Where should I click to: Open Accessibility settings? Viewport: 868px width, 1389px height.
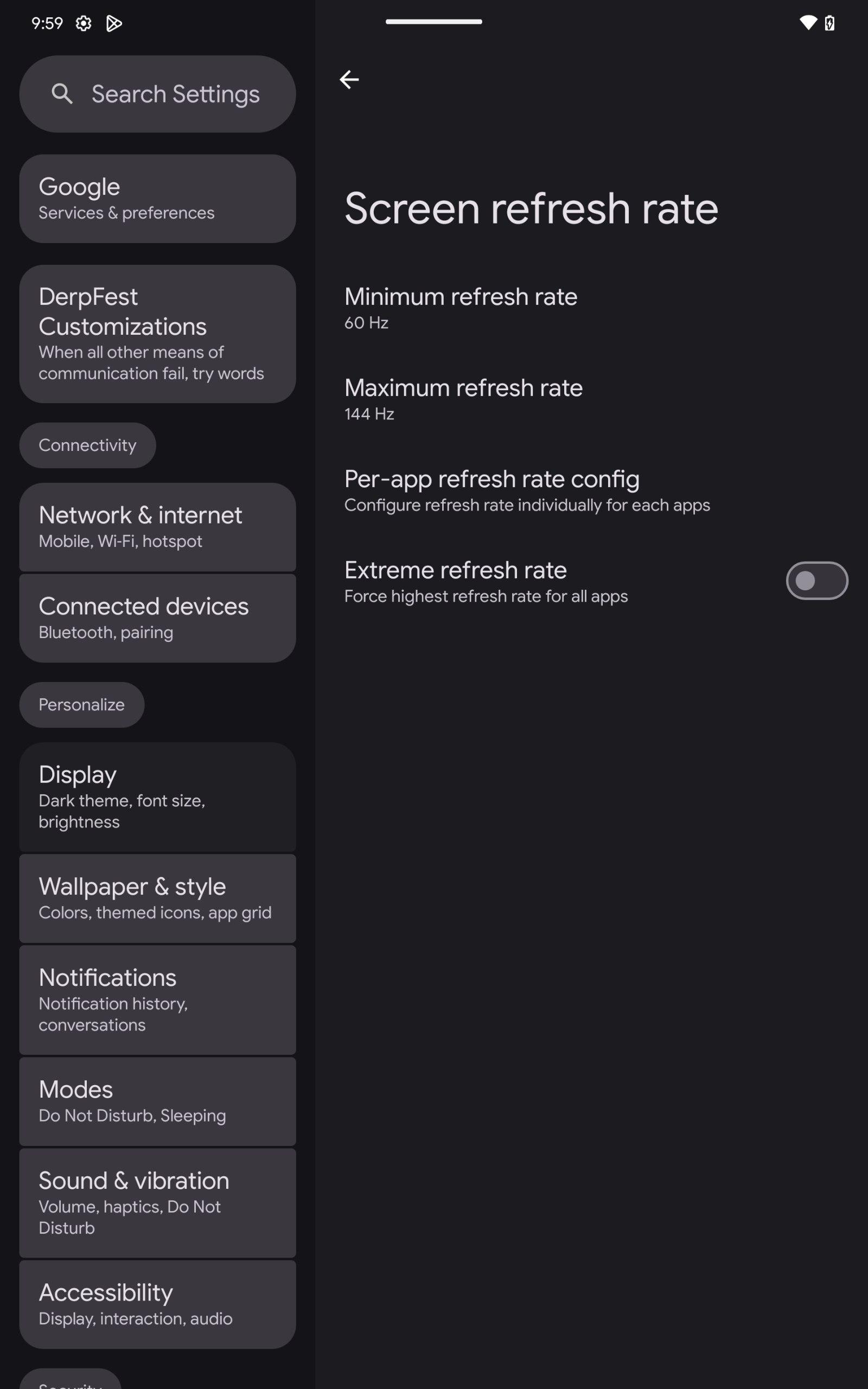(x=157, y=1304)
